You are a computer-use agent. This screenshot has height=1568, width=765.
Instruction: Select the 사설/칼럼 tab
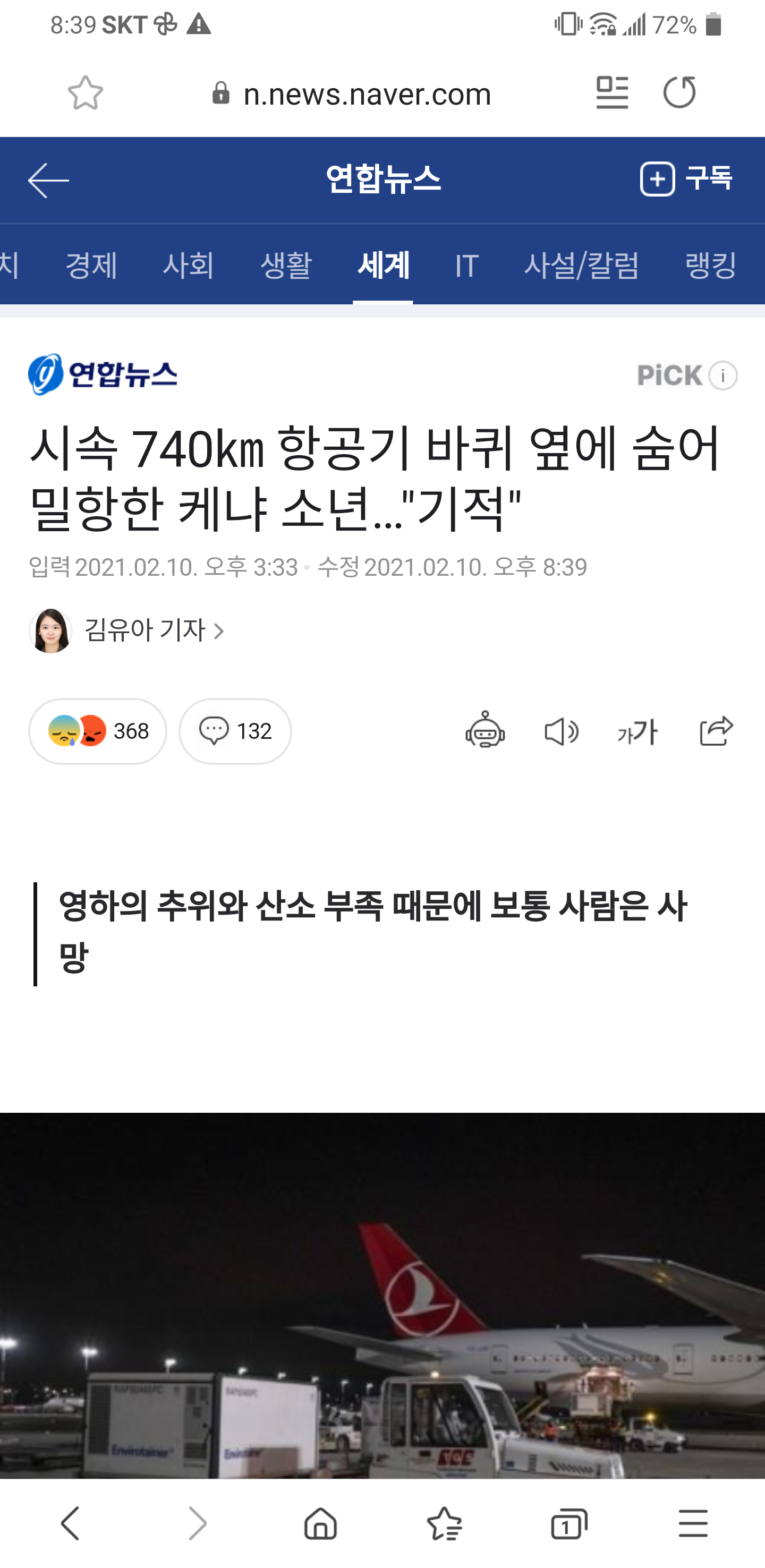[582, 265]
